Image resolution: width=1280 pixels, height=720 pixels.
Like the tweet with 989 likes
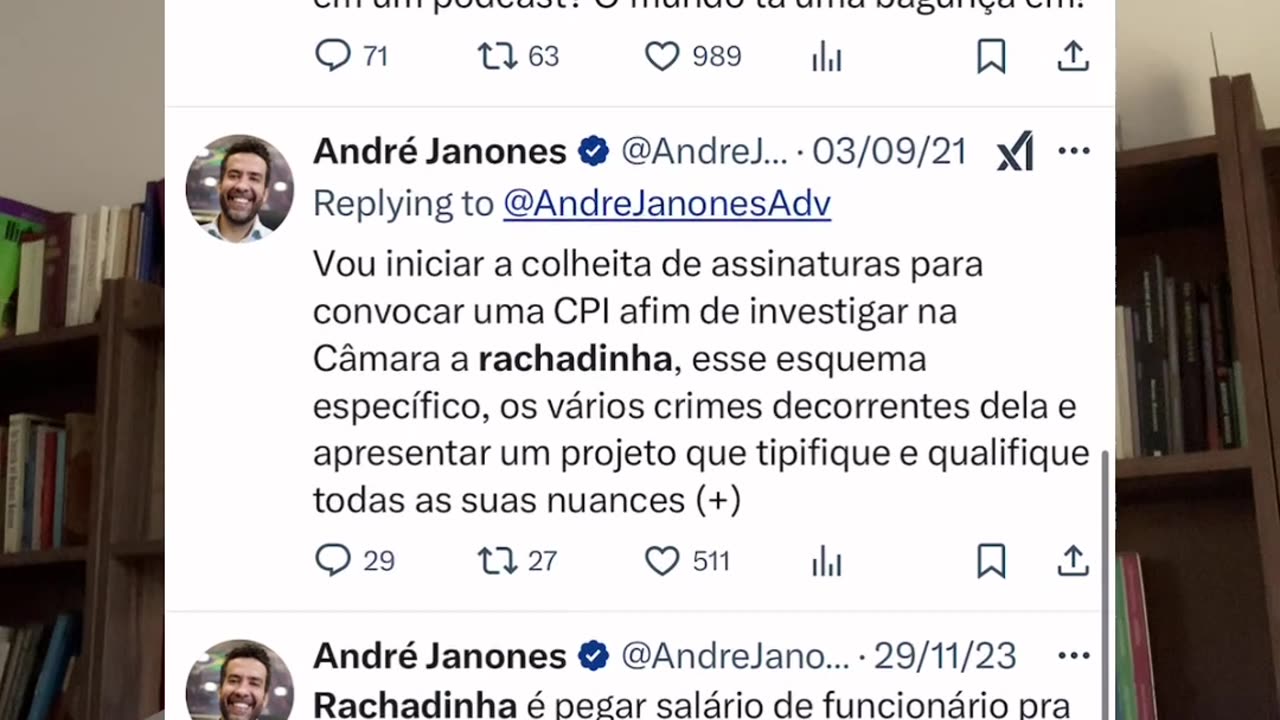pyautogui.click(x=662, y=56)
